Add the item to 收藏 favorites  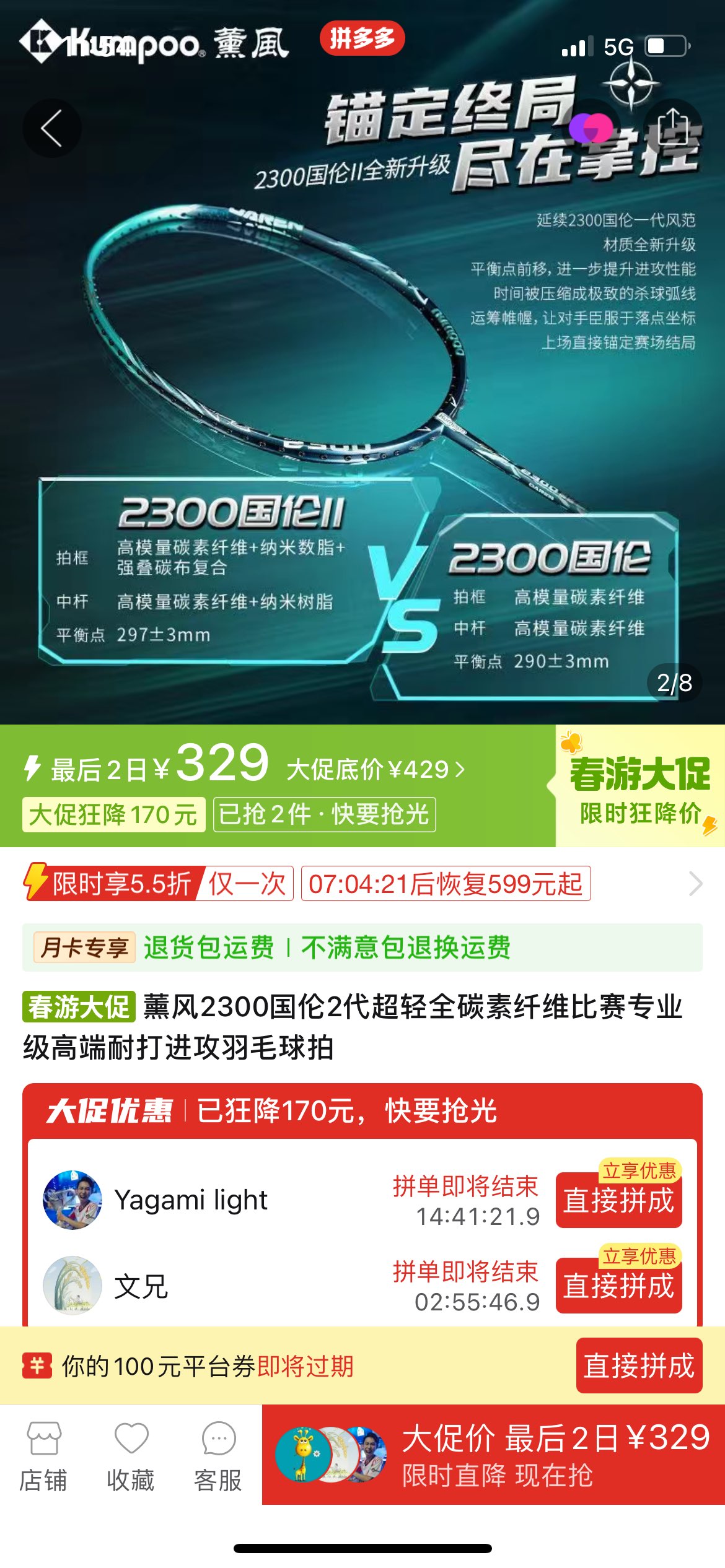[131, 1455]
